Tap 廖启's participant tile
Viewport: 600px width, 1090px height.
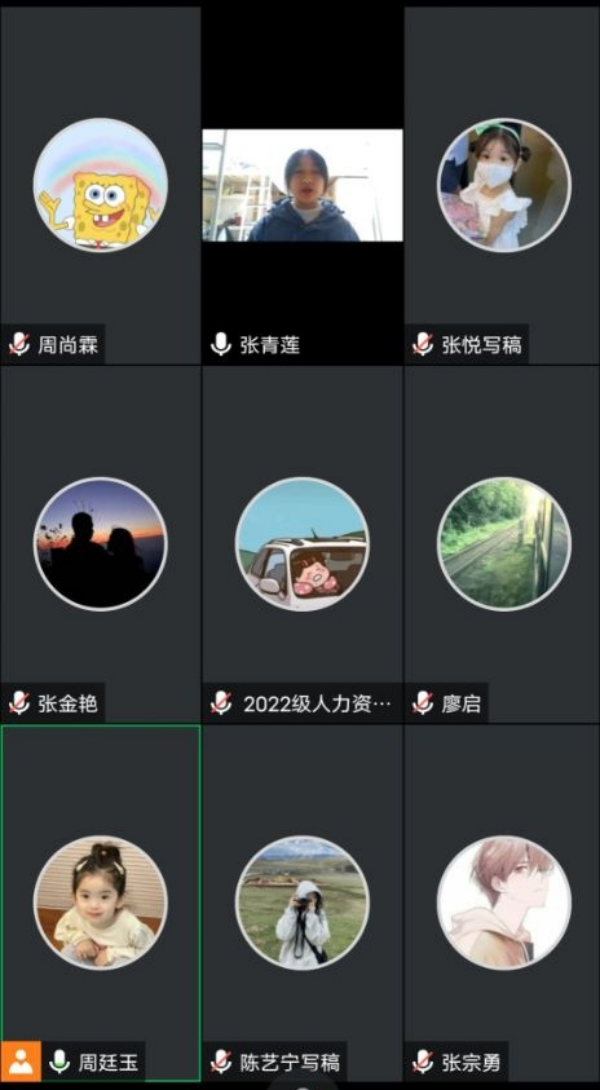tap(503, 544)
